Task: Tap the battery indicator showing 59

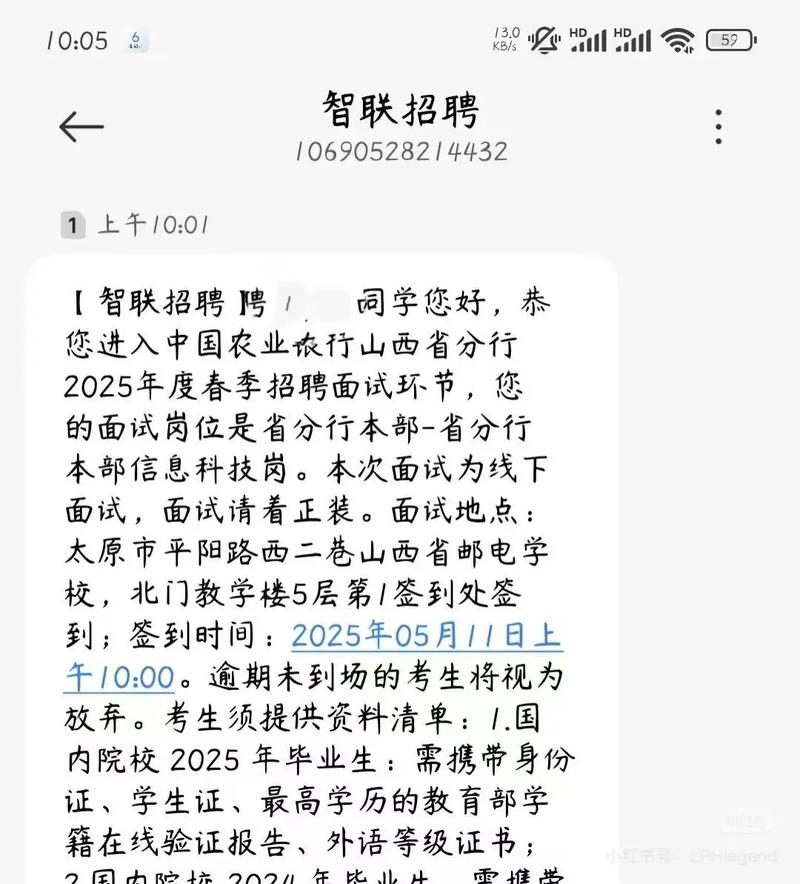Action: point(729,40)
